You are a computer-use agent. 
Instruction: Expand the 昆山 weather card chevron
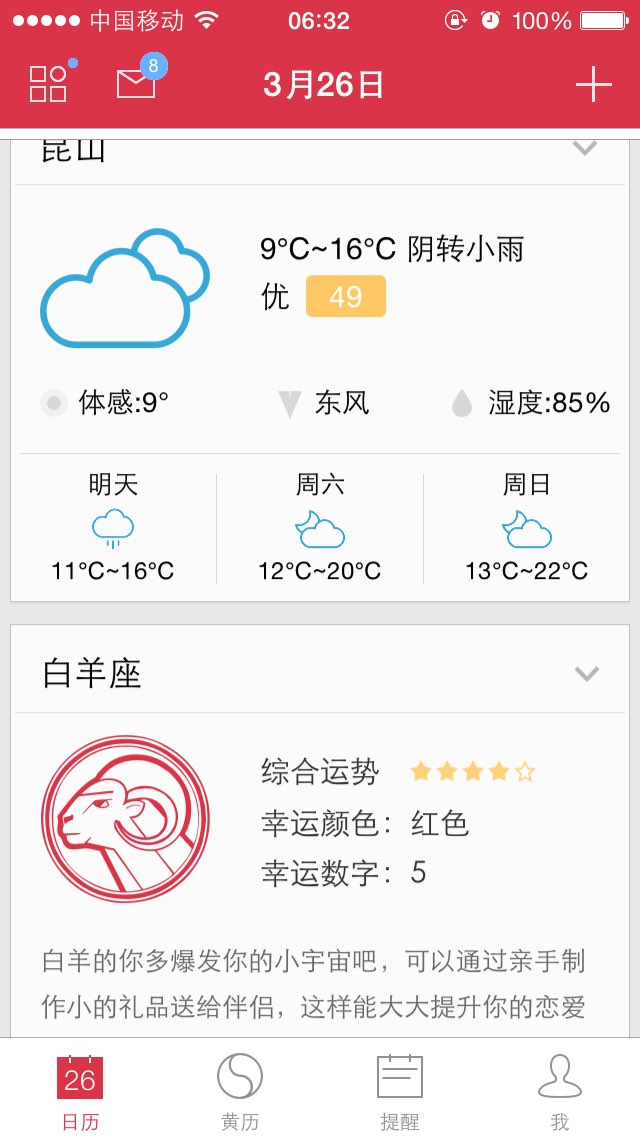pos(585,148)
